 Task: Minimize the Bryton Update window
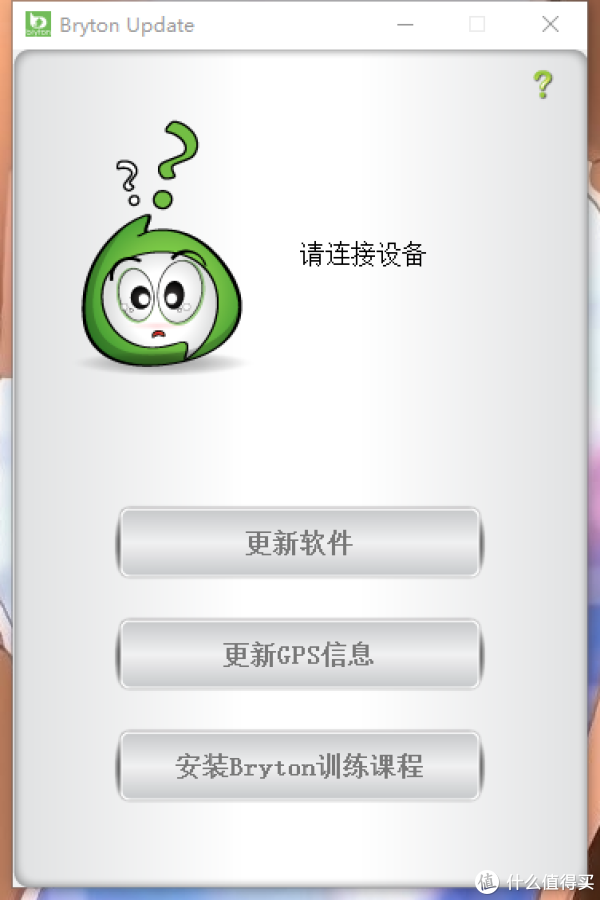coord(405,25)
